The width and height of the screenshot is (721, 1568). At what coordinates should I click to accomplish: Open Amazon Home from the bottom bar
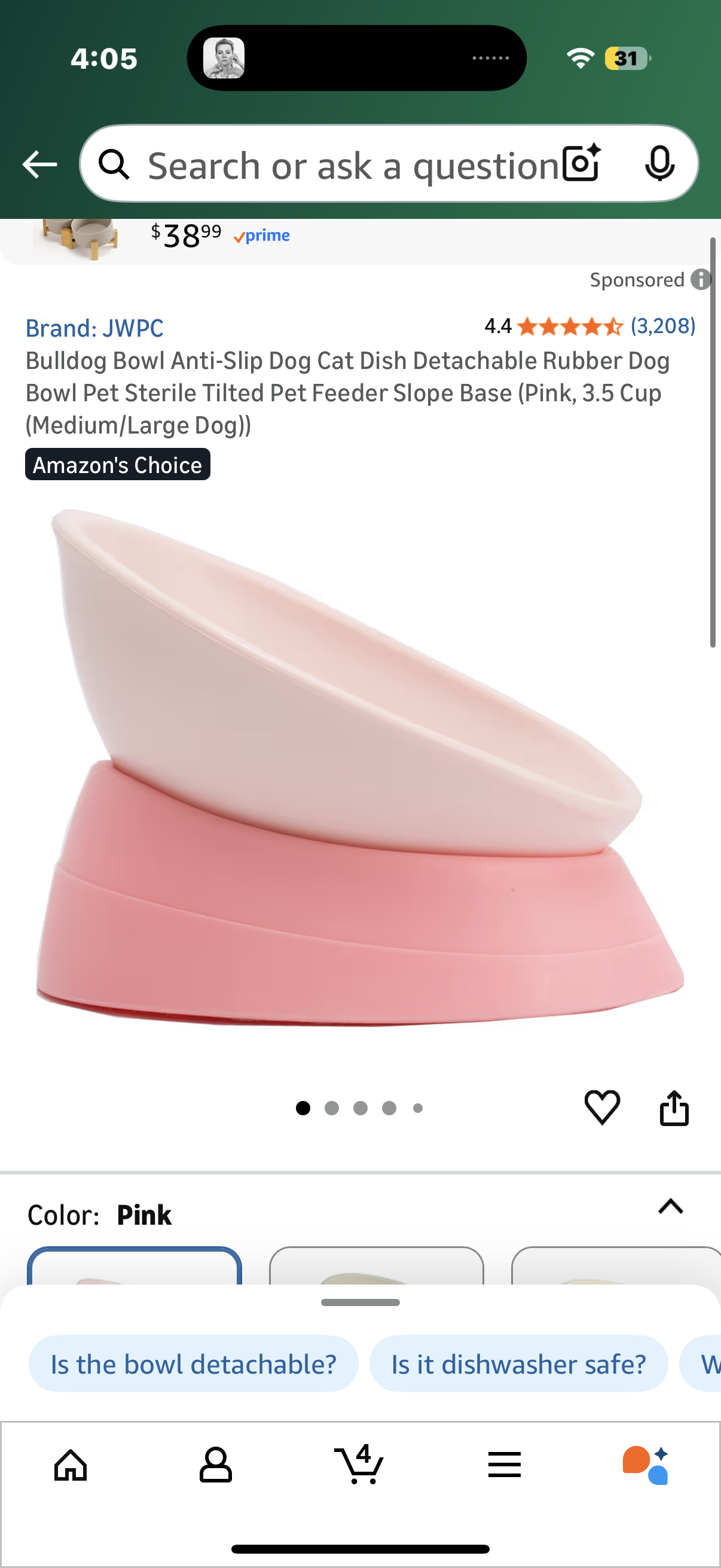[x=69, y=1465]
